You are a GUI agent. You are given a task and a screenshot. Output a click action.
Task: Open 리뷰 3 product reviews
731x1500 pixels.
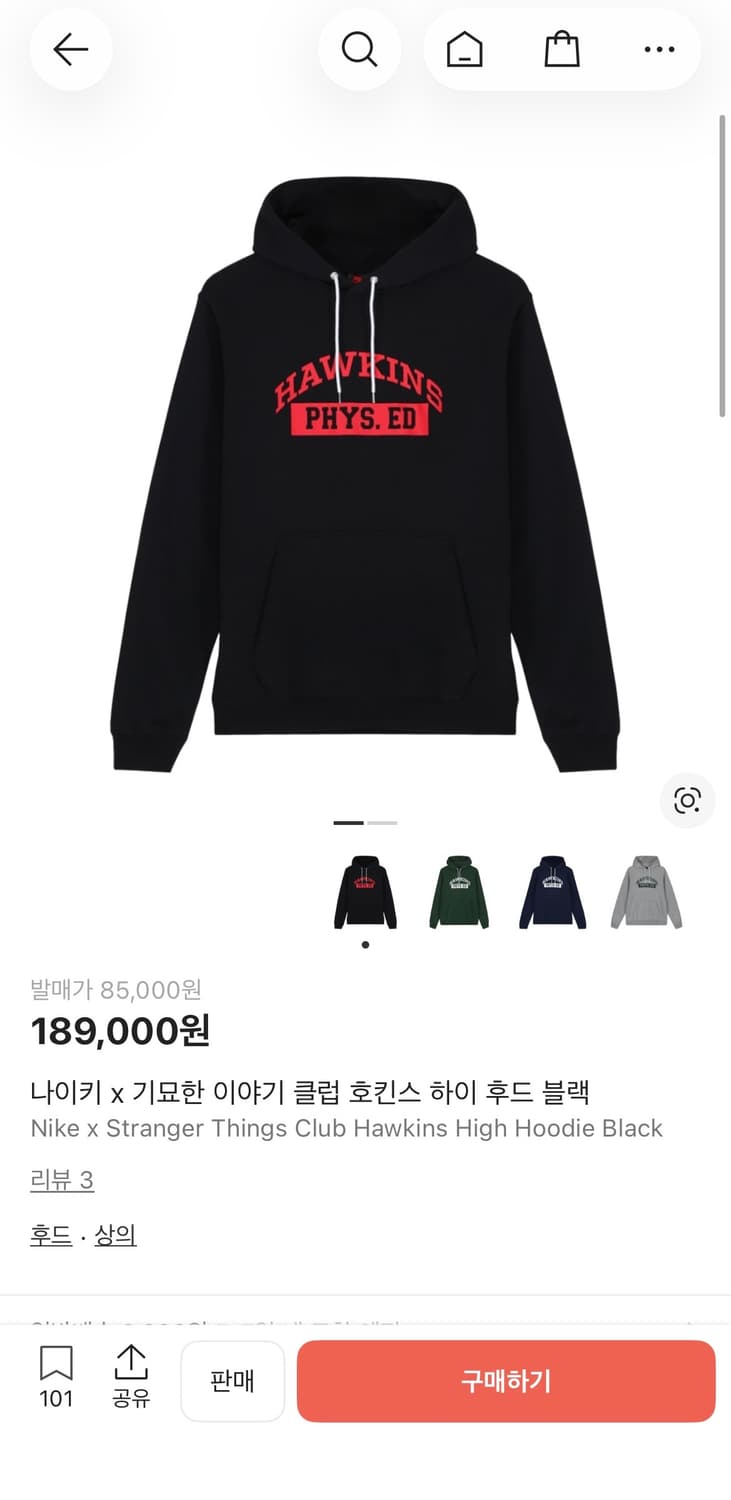(x=61, y=1181)
